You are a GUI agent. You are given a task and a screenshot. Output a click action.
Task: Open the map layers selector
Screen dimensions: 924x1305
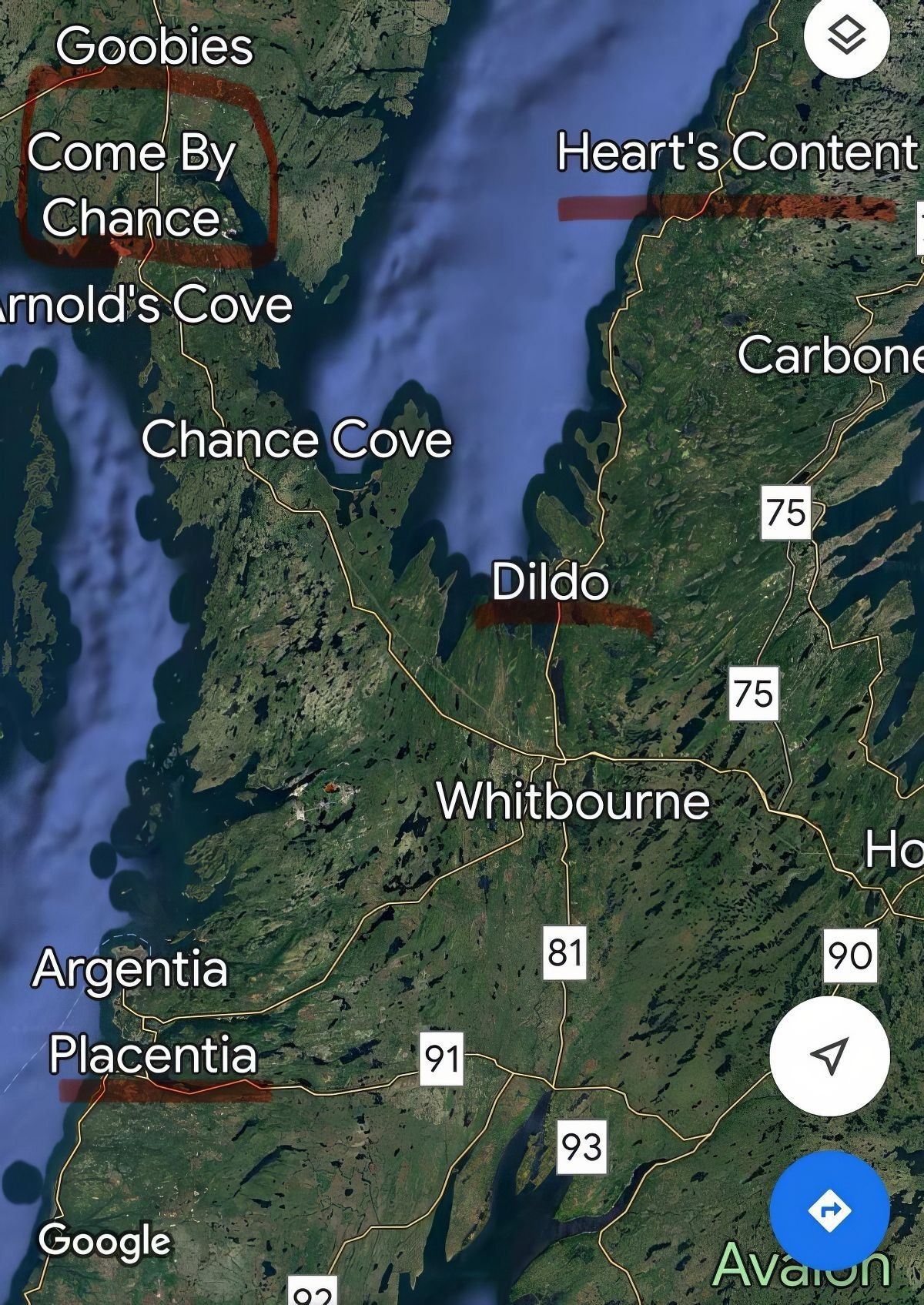point(846,35)
